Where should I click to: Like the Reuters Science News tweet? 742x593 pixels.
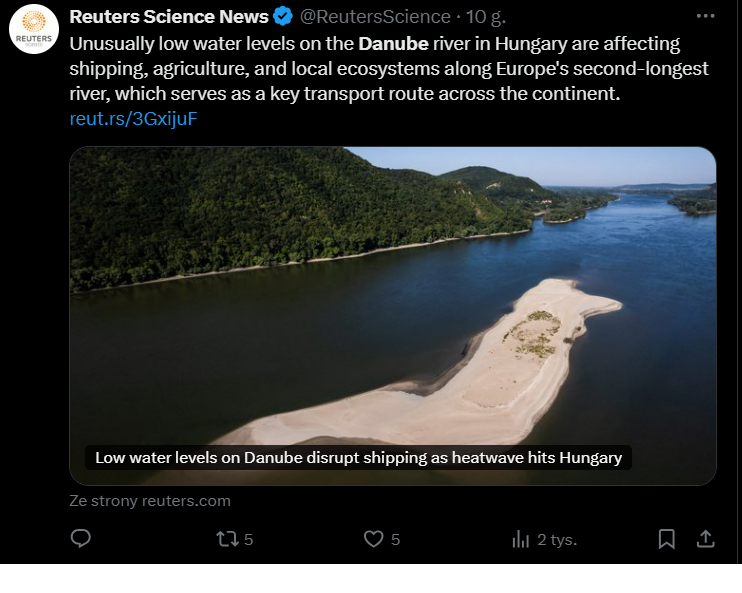374,539
